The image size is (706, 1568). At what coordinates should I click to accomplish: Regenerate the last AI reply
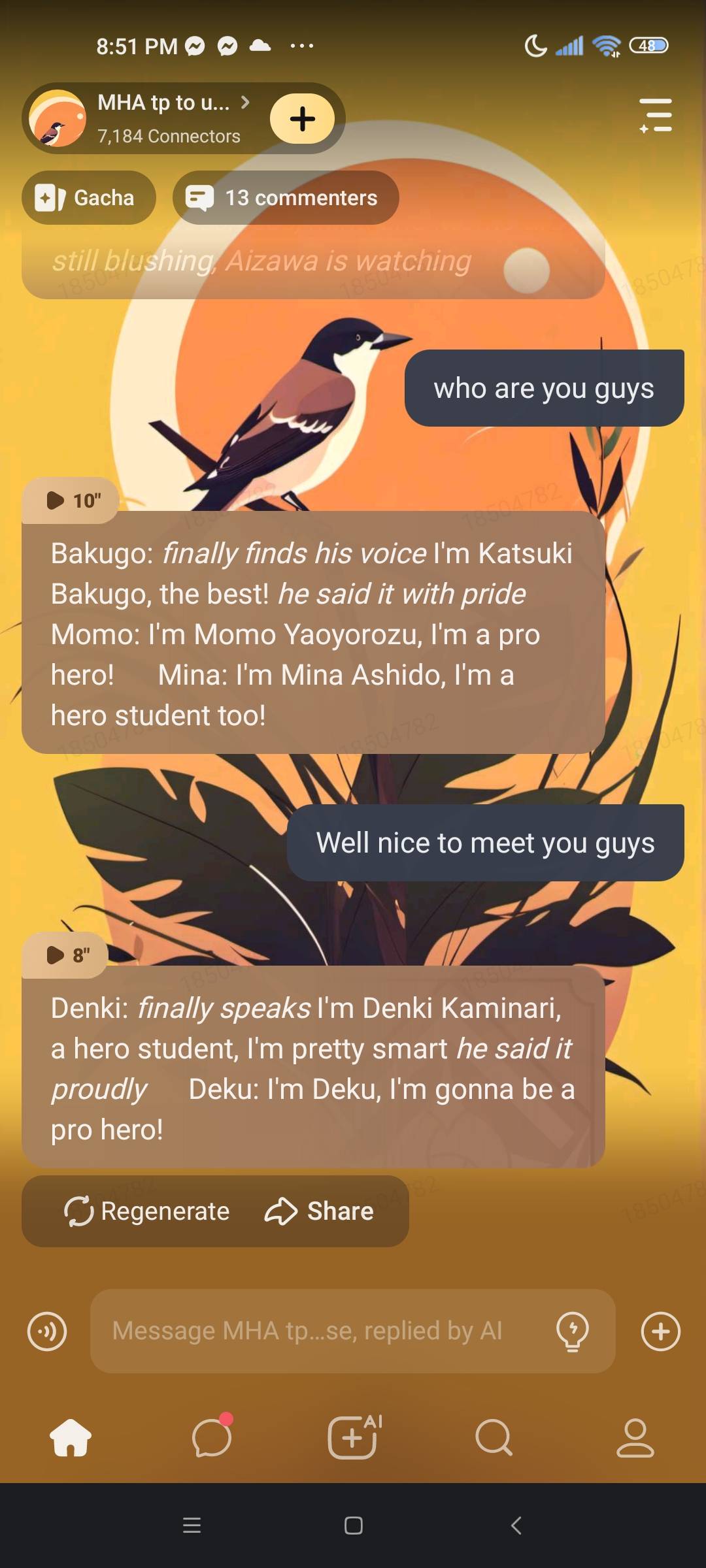pos(148,1211)
